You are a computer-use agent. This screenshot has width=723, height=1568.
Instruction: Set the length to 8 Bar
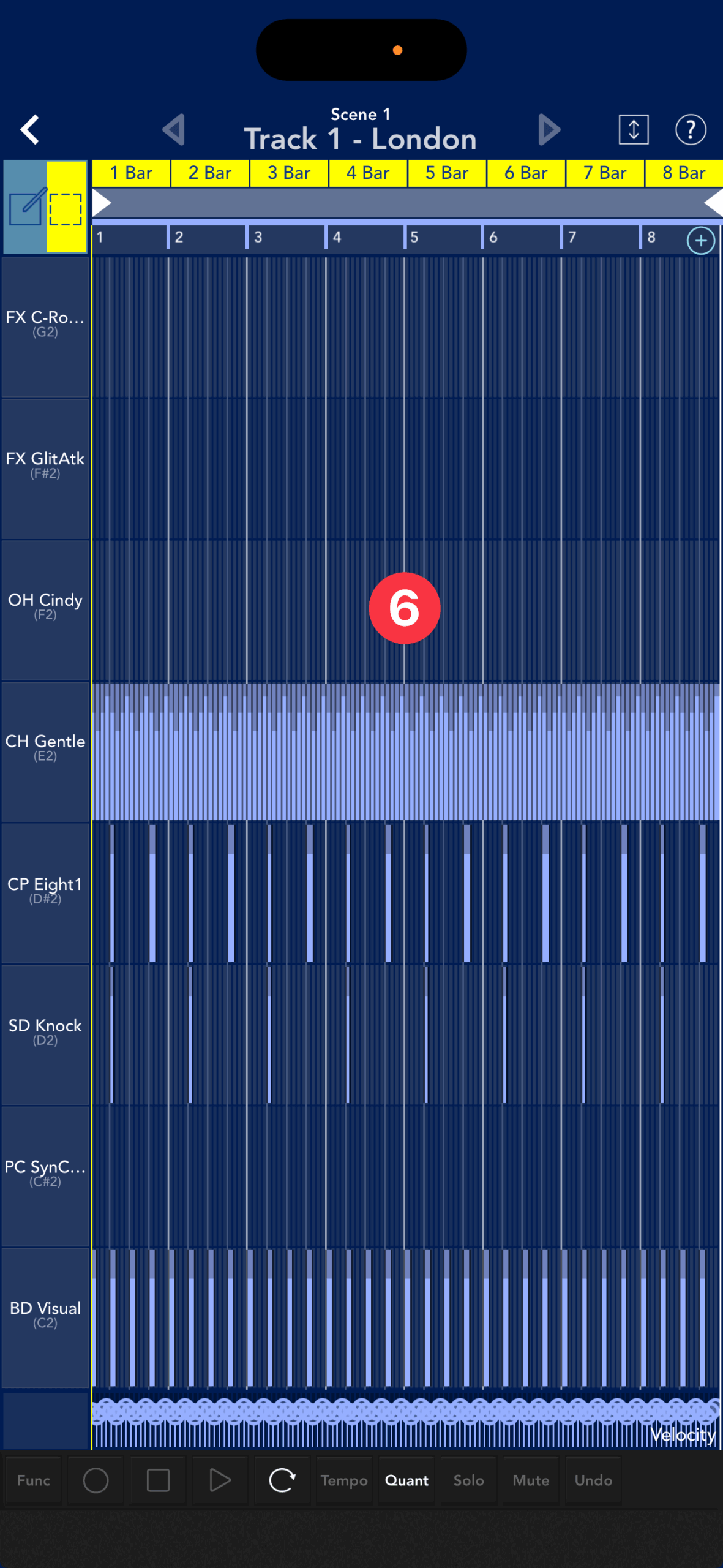(x=684, y=173)
